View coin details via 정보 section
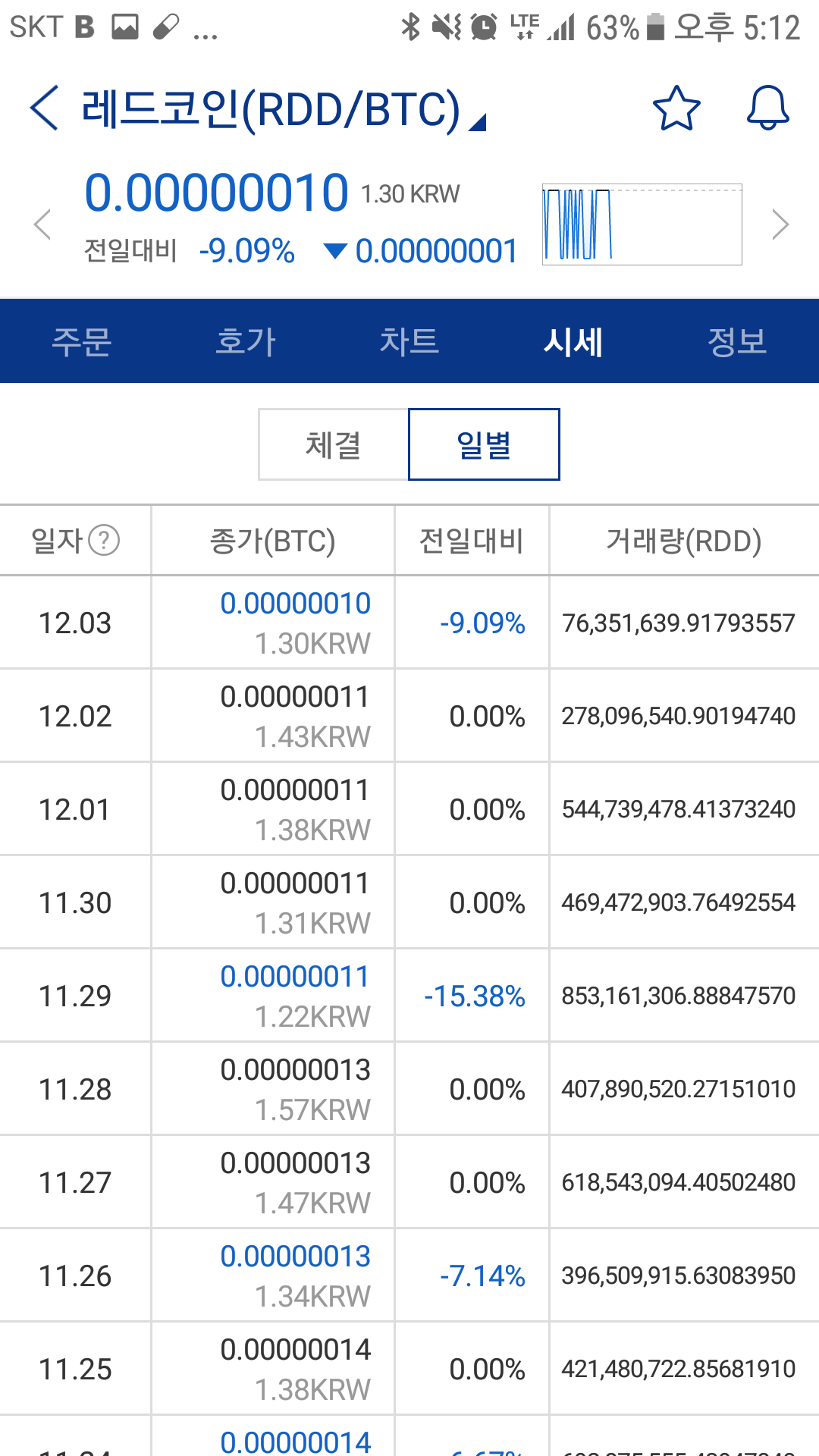 (x=739, y=341)
